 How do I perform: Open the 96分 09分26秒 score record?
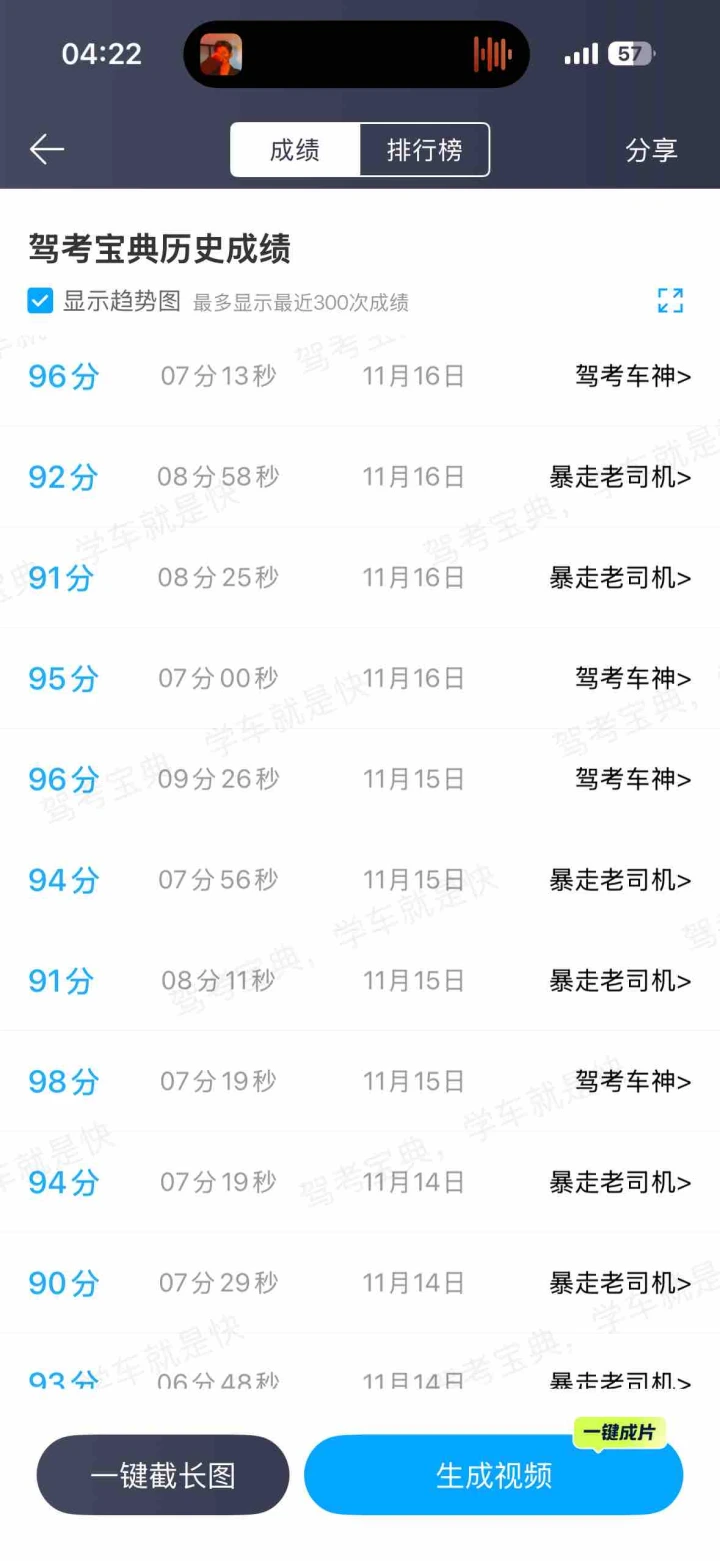pyautogui.click(x=360, y=779)
